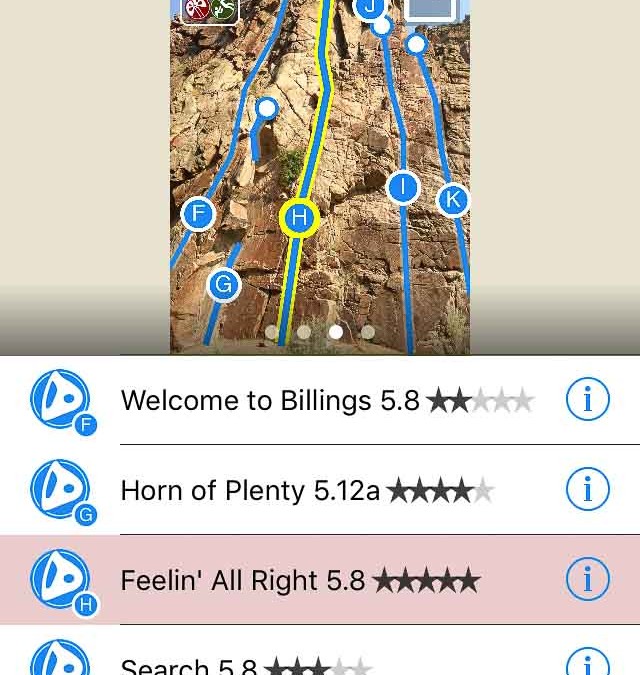Select route marker F on the topo
The image size is (640, 675).
[x=198, y=213]
